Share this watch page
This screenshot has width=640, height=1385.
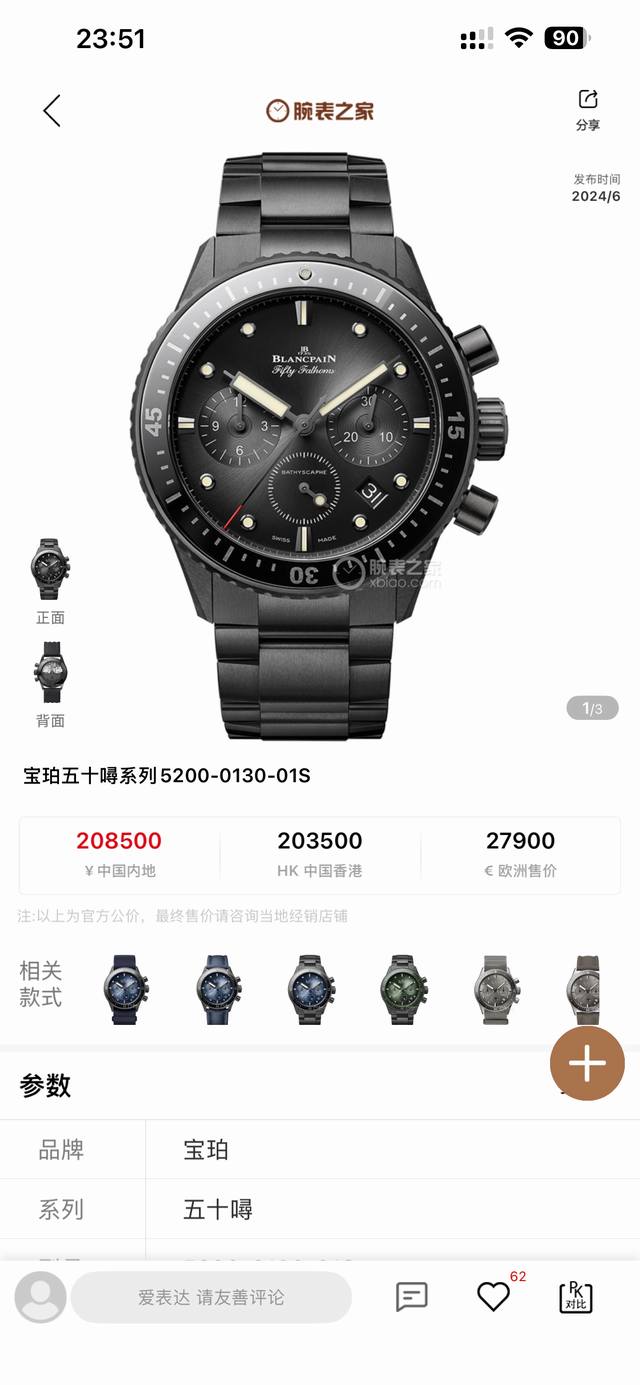(x=588, y=110)
